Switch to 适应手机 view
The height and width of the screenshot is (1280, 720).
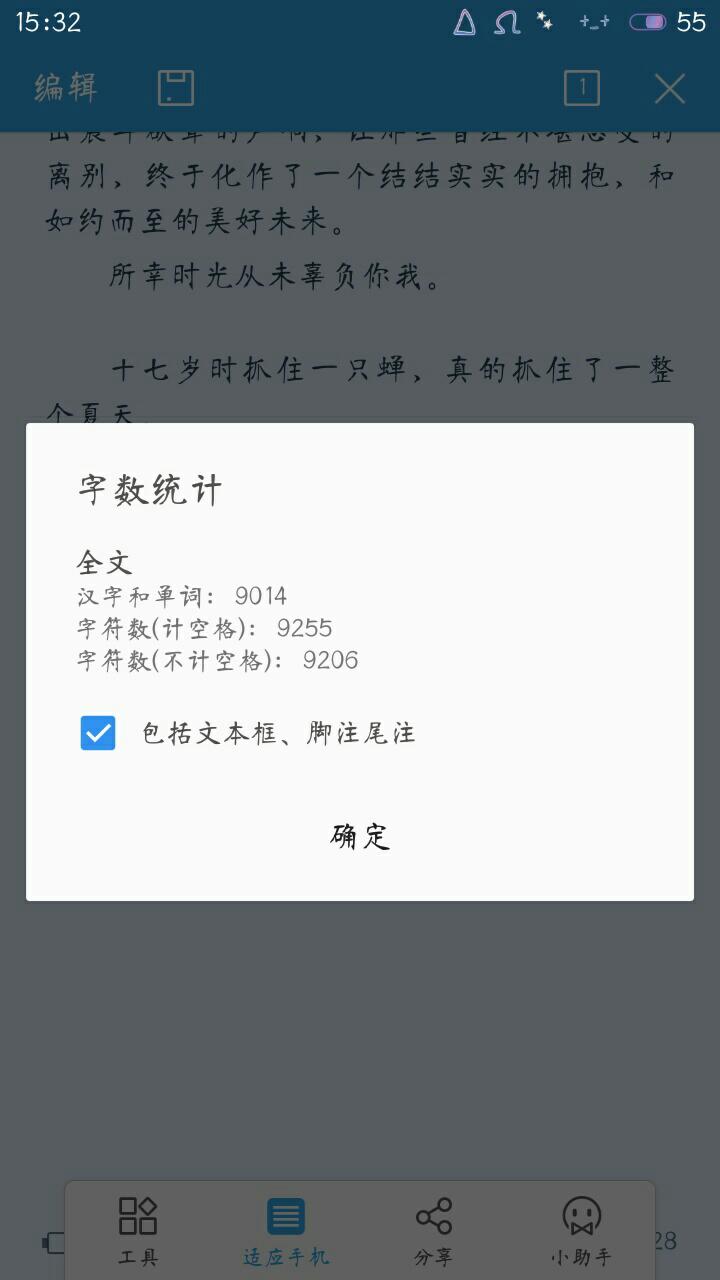(286, 1231)
